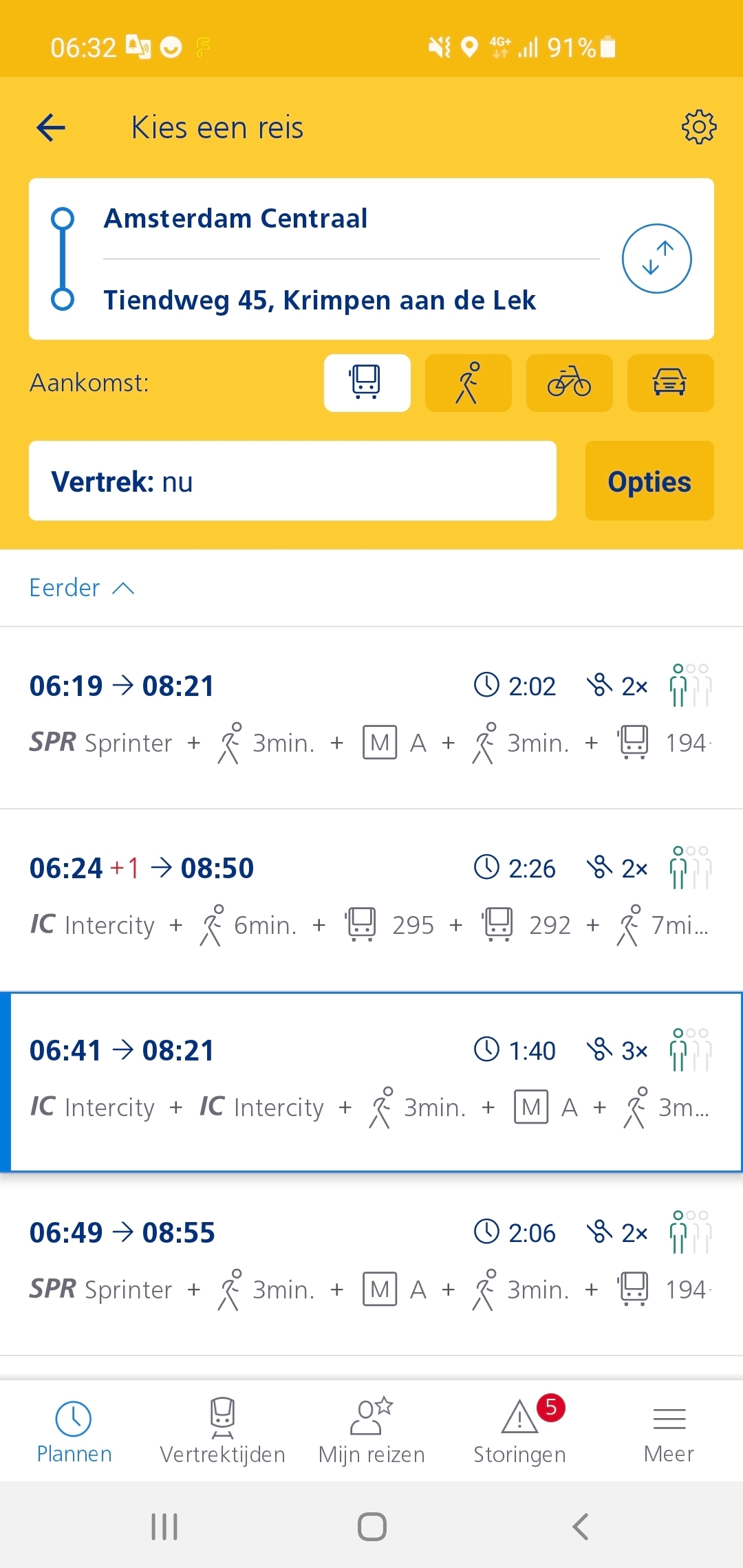This screenshot has width=743, height=1568.
Task: Change the Vertrek: nu departure time
Action: coord(292,481)
